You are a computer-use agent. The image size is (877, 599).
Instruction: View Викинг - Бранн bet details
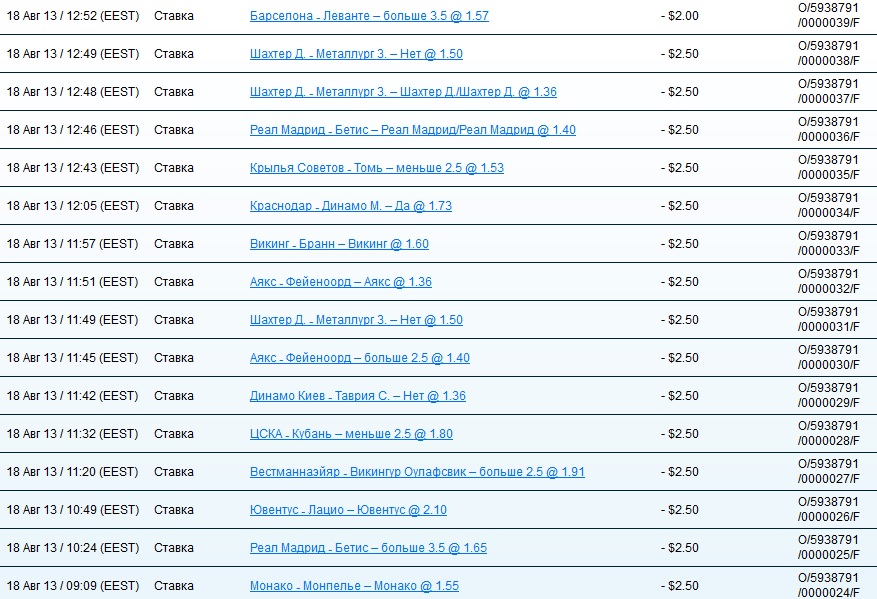(339, 244)
